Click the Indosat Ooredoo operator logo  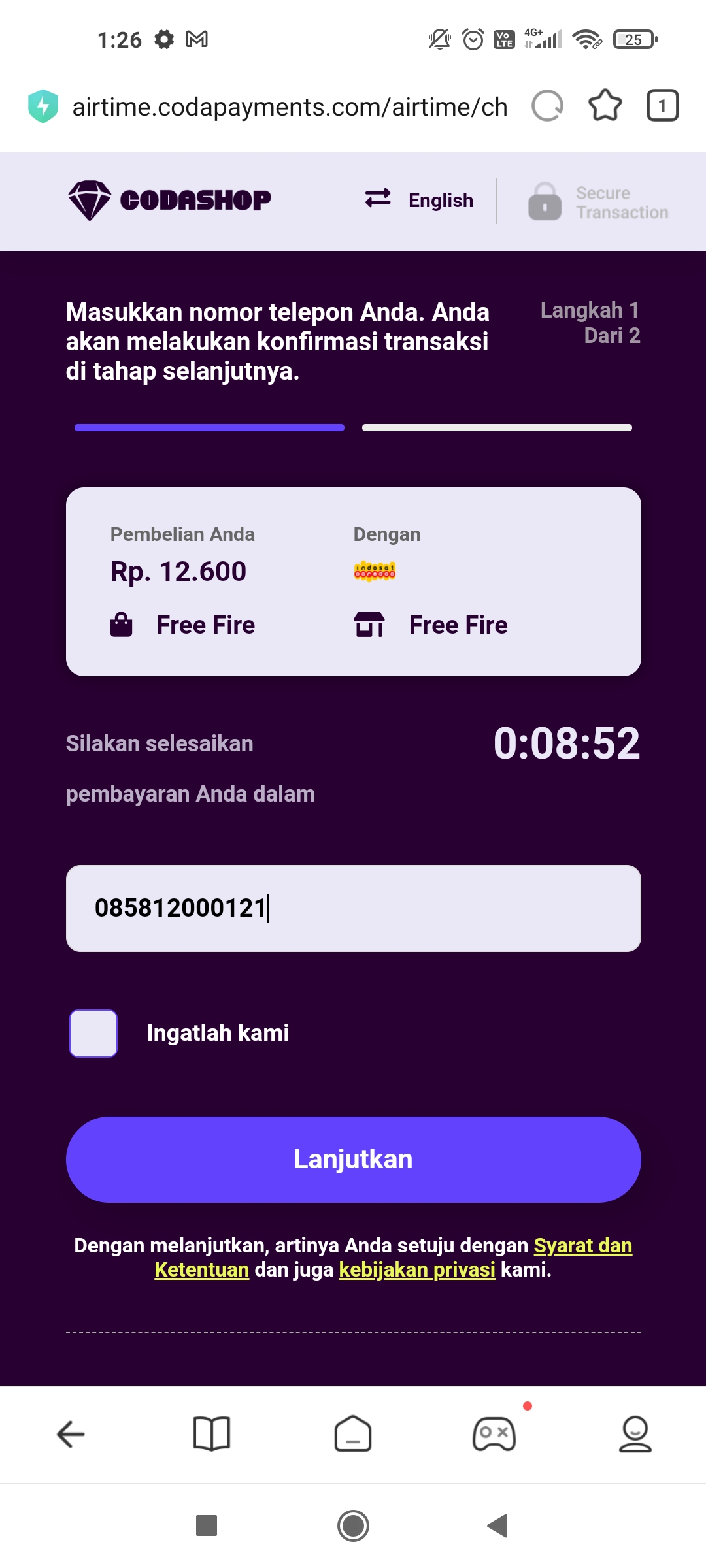(375, 570)
